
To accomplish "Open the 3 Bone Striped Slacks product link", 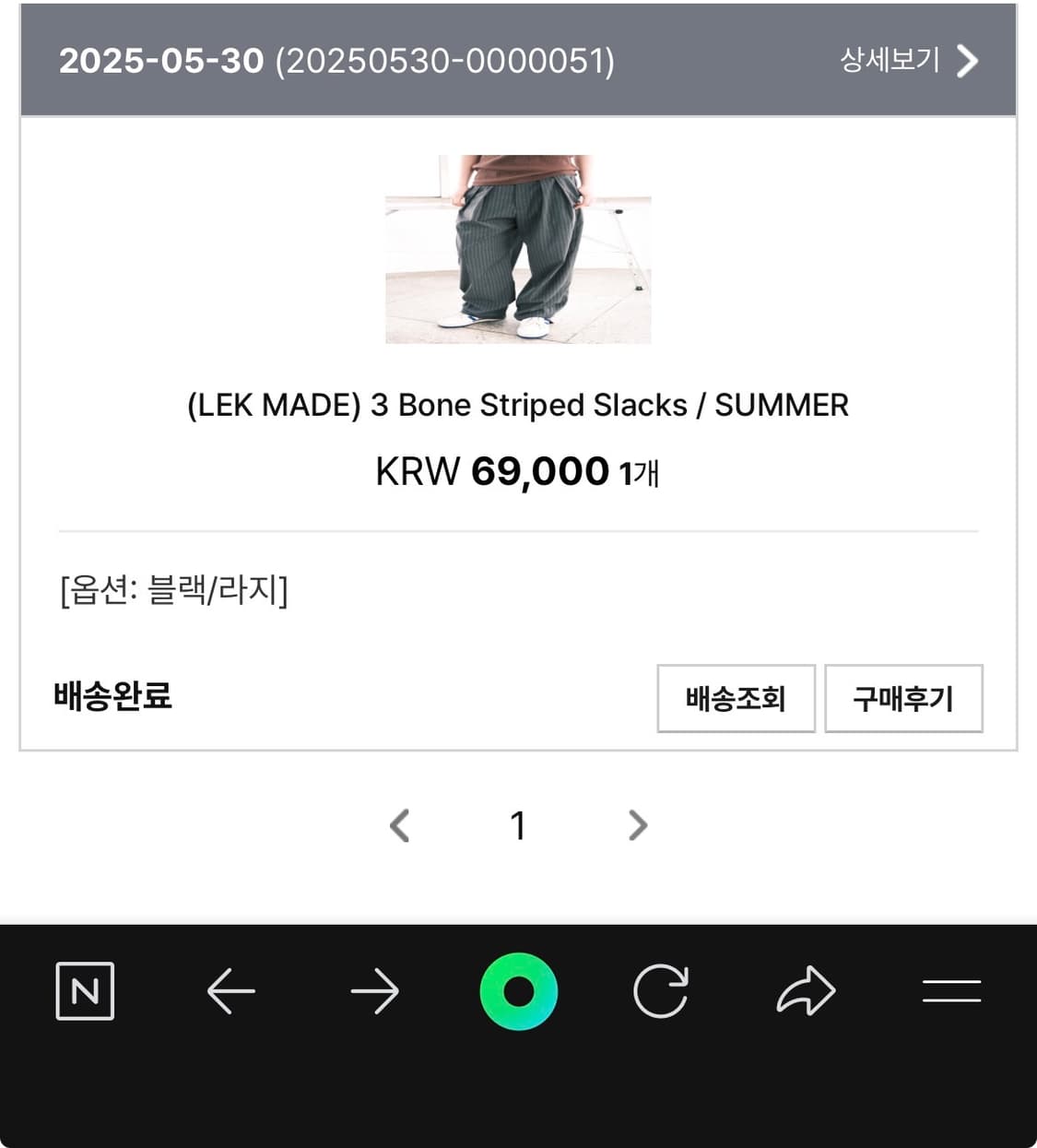I will [x=518, y=405].
